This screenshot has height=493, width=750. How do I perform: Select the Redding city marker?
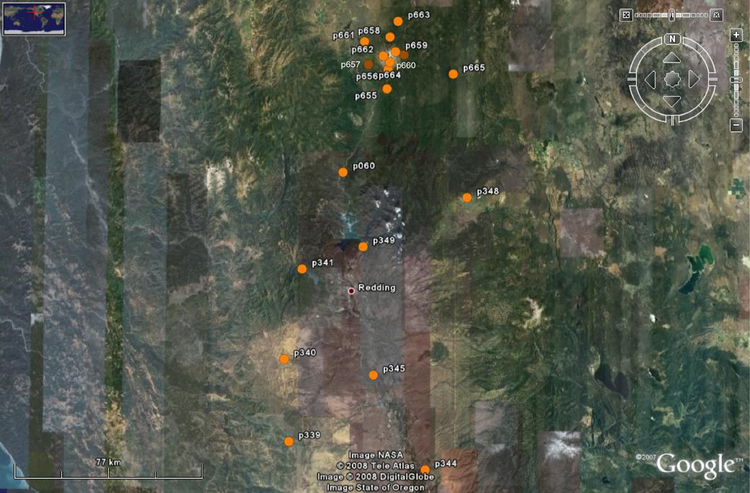pyautogui.click(x=351, y=291)
